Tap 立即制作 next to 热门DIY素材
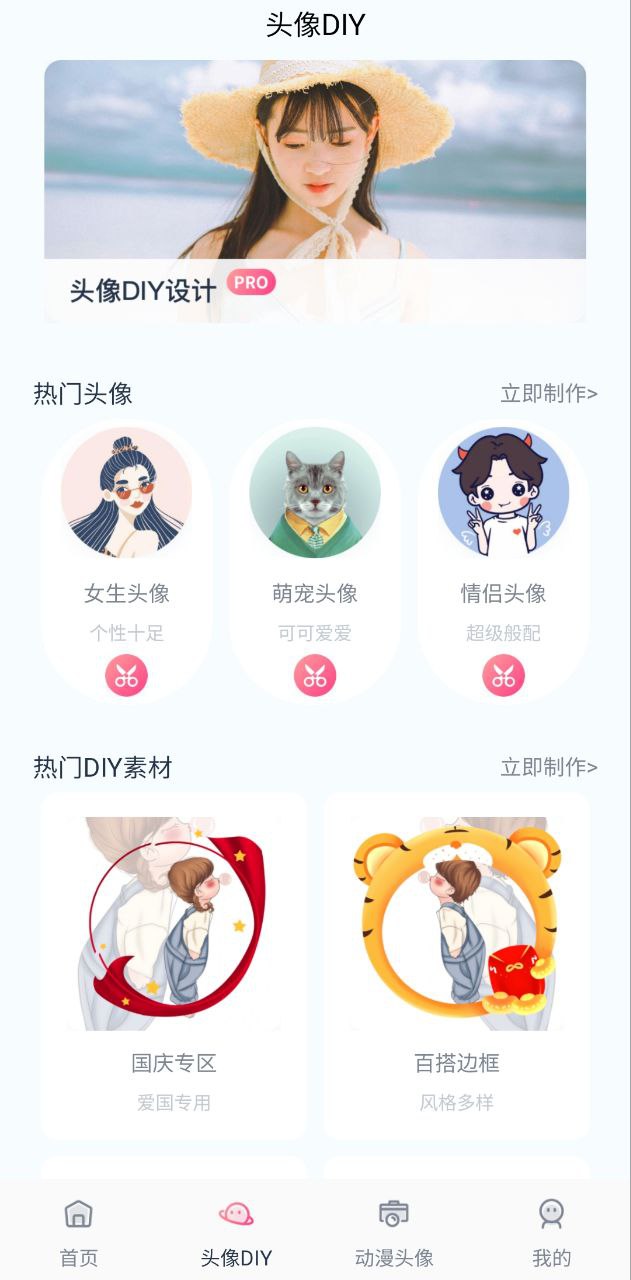Screen dimensions: 631x1280 pyautogui.click(x=548, y=767)
